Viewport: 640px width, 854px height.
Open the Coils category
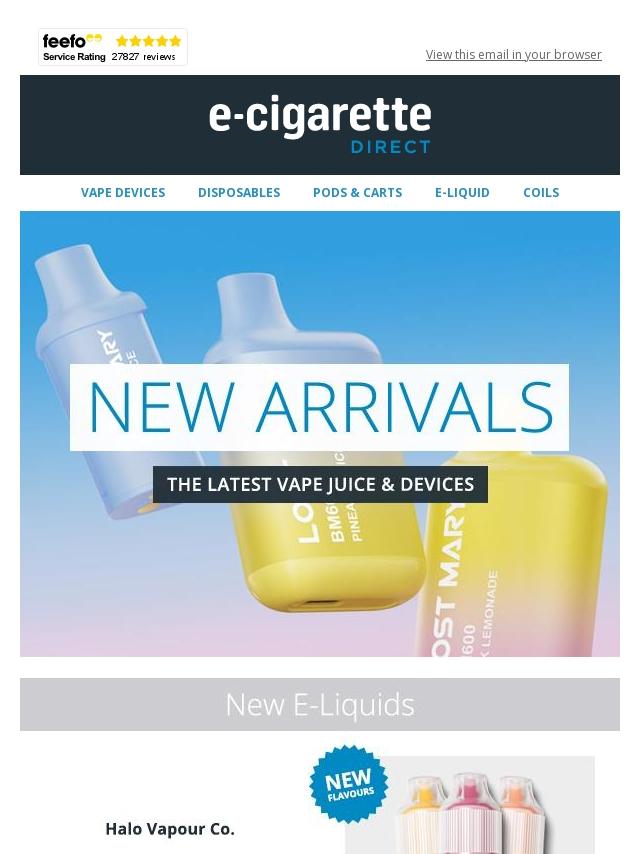coord(541,192)
